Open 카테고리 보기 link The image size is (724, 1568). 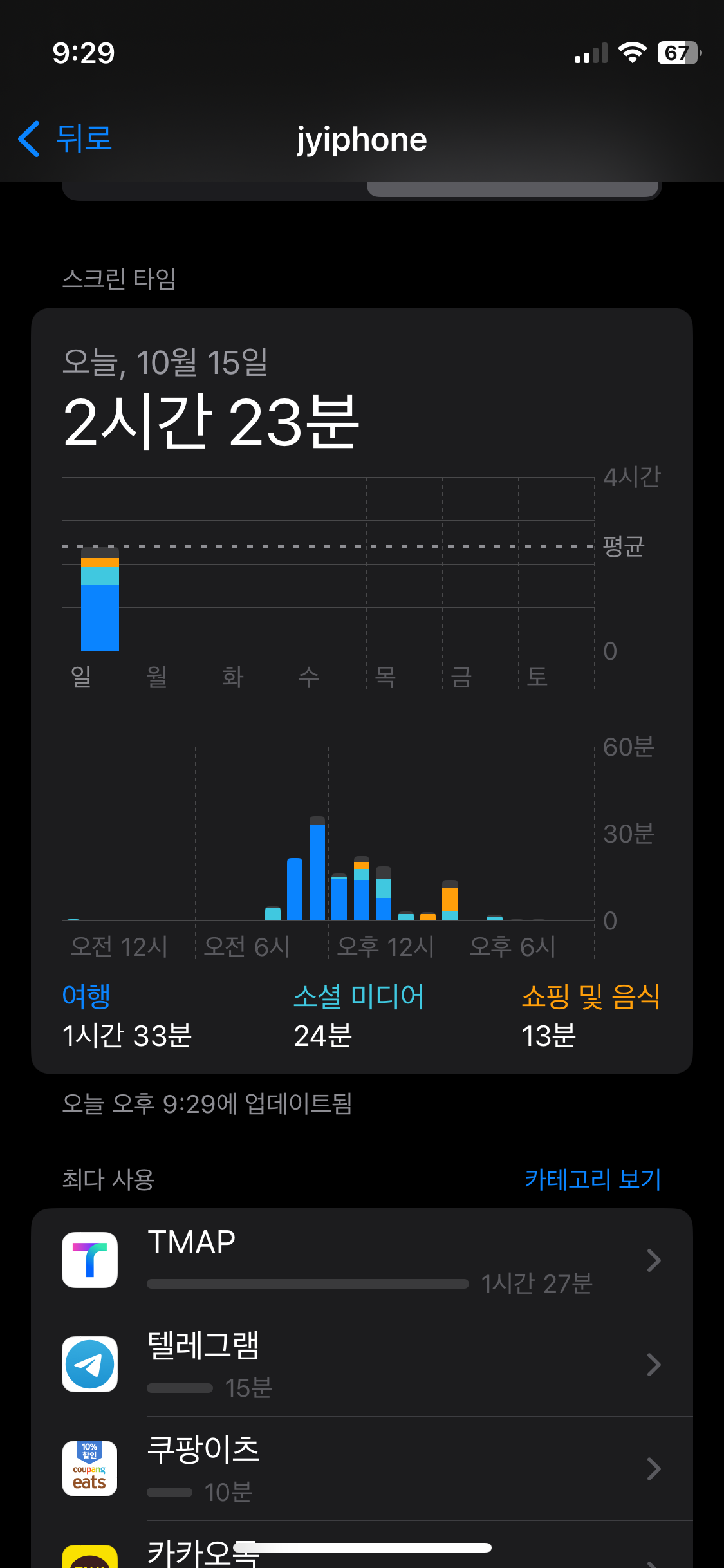point(593,1179)
